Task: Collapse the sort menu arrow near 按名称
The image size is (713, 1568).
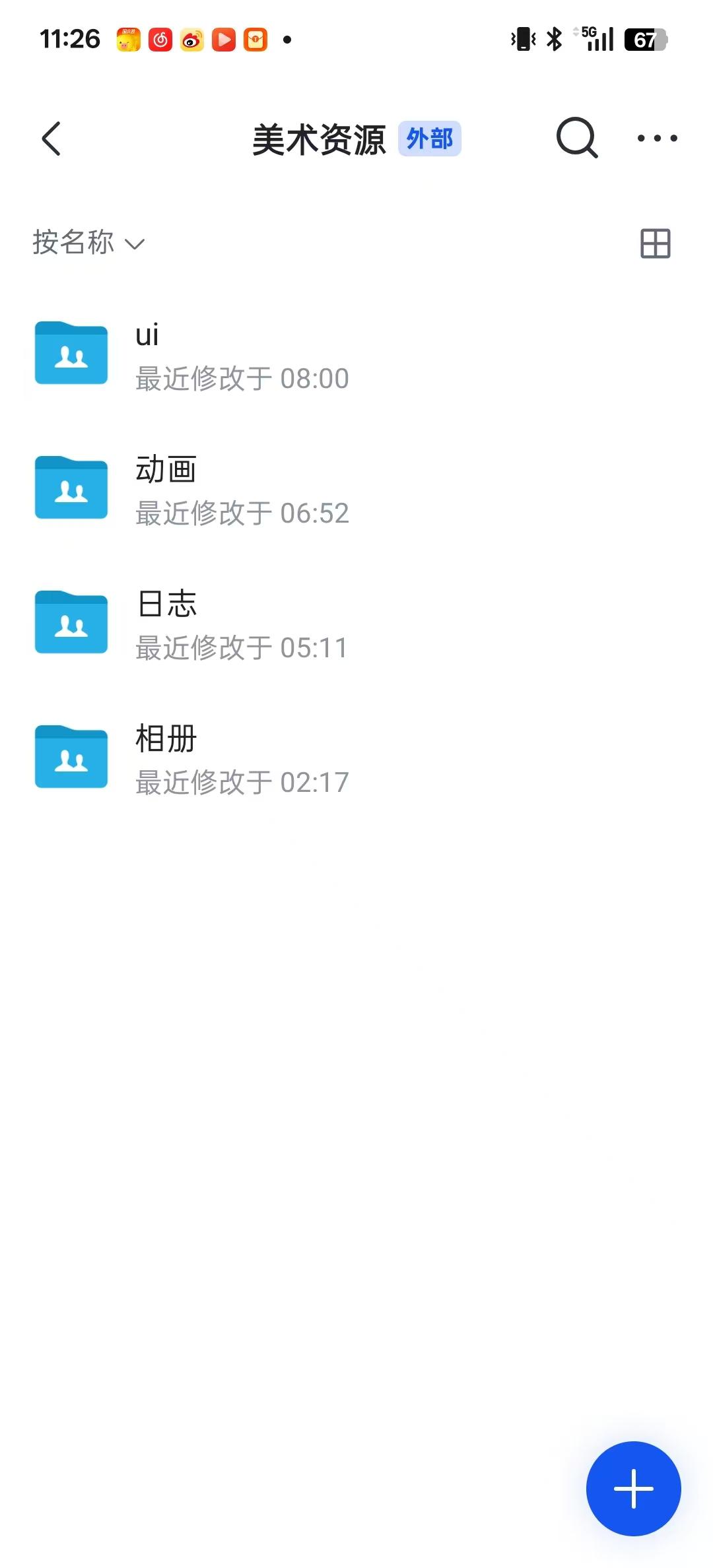Action: coord(134,245)
